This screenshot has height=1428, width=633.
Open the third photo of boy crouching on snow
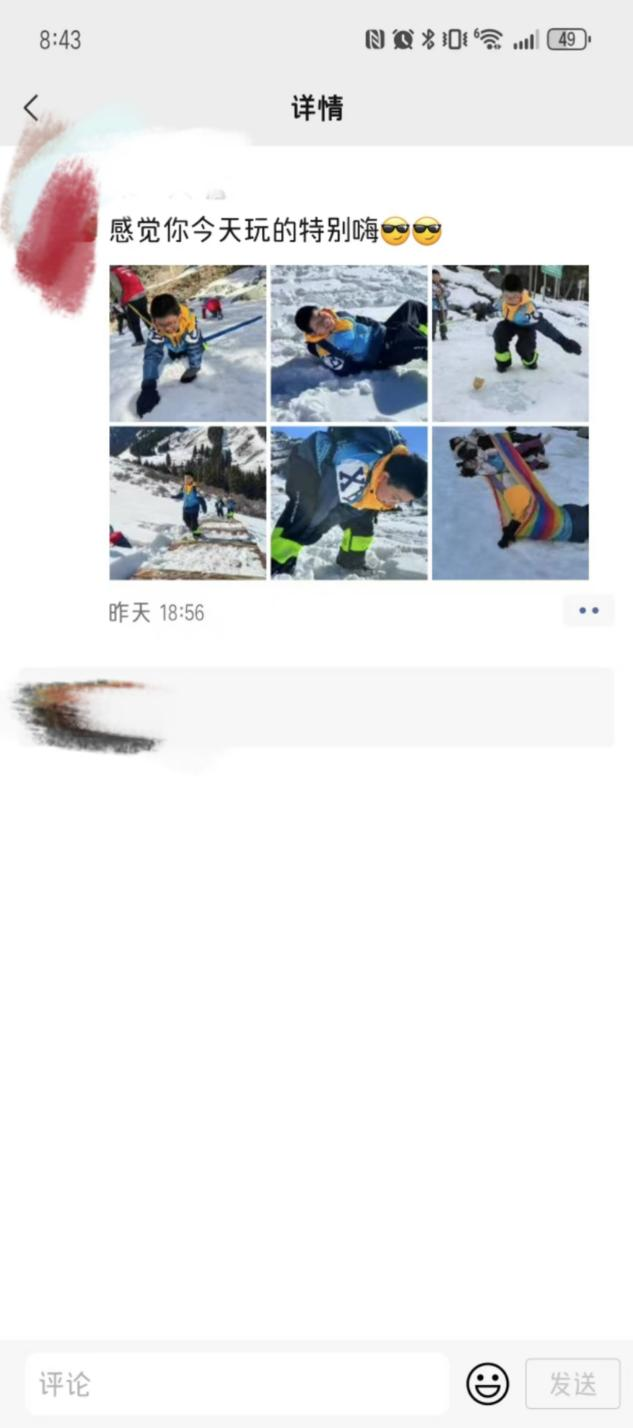510,343
